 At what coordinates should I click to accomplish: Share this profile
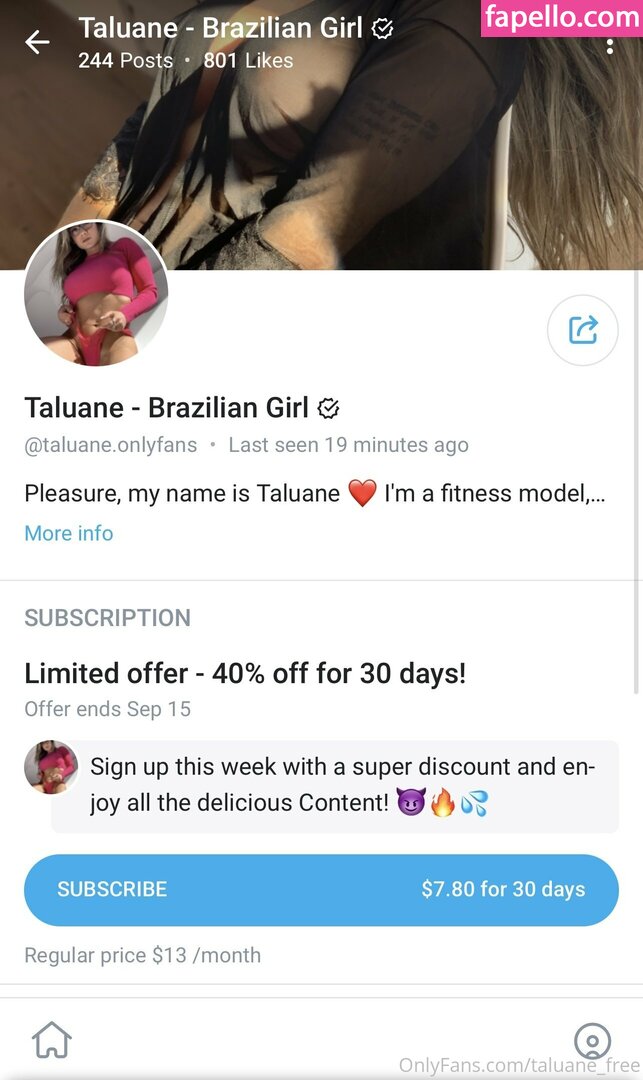coord(583,329)
